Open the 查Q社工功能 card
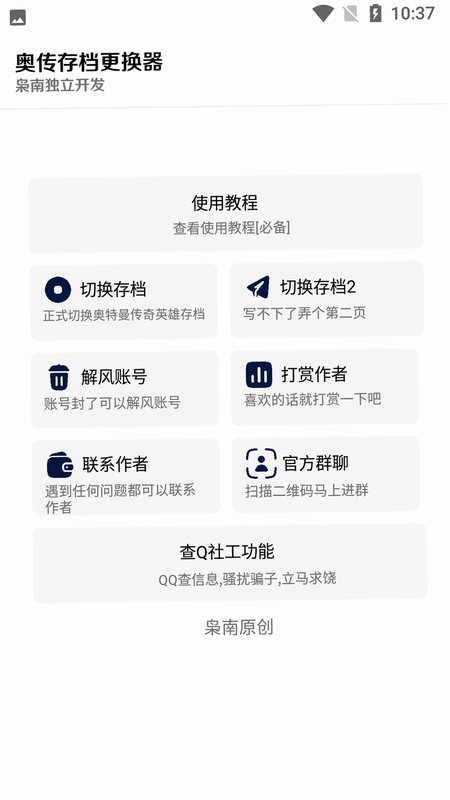The height and width of the screenshot is (800, 450). (x=230, y=563)
